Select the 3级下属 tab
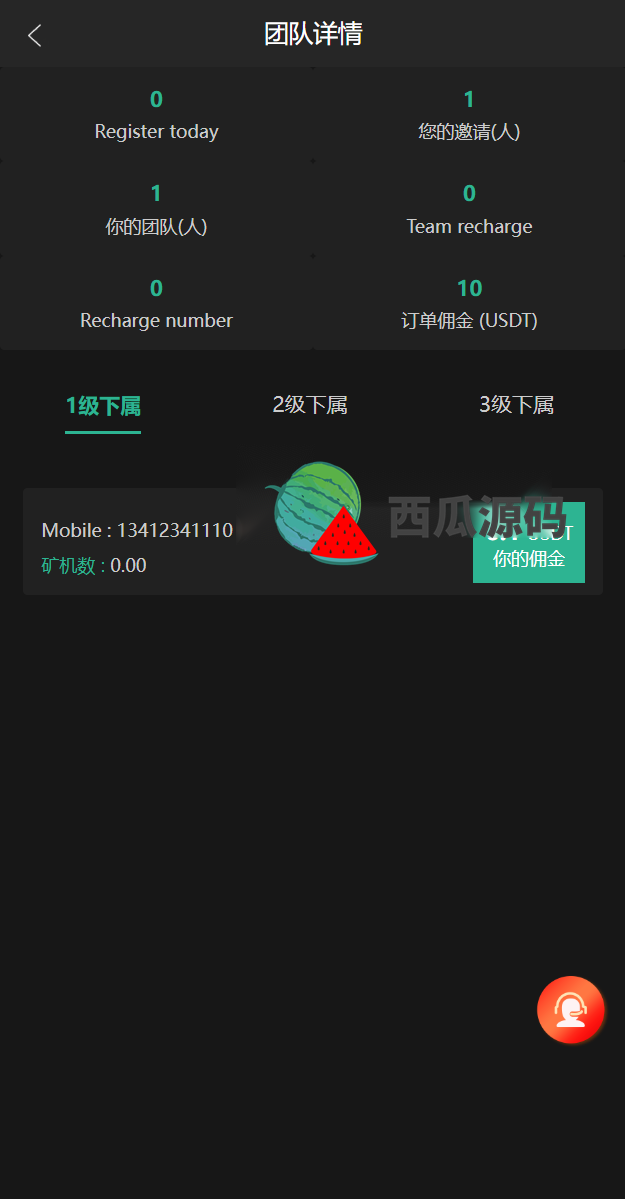The image size is (625, 1199). click(516, 405)
